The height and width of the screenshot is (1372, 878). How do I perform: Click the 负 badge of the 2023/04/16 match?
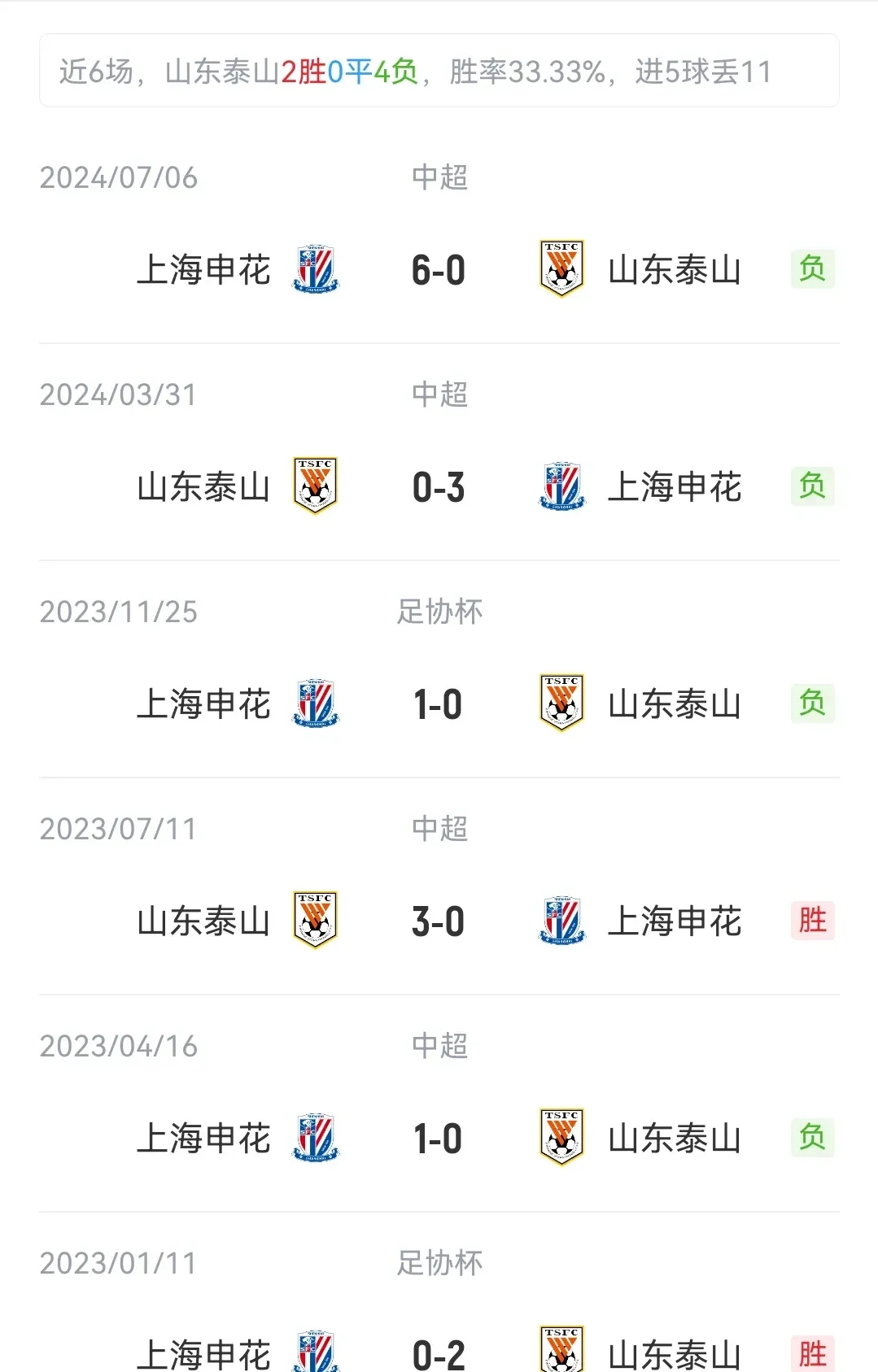(812, 1137)
